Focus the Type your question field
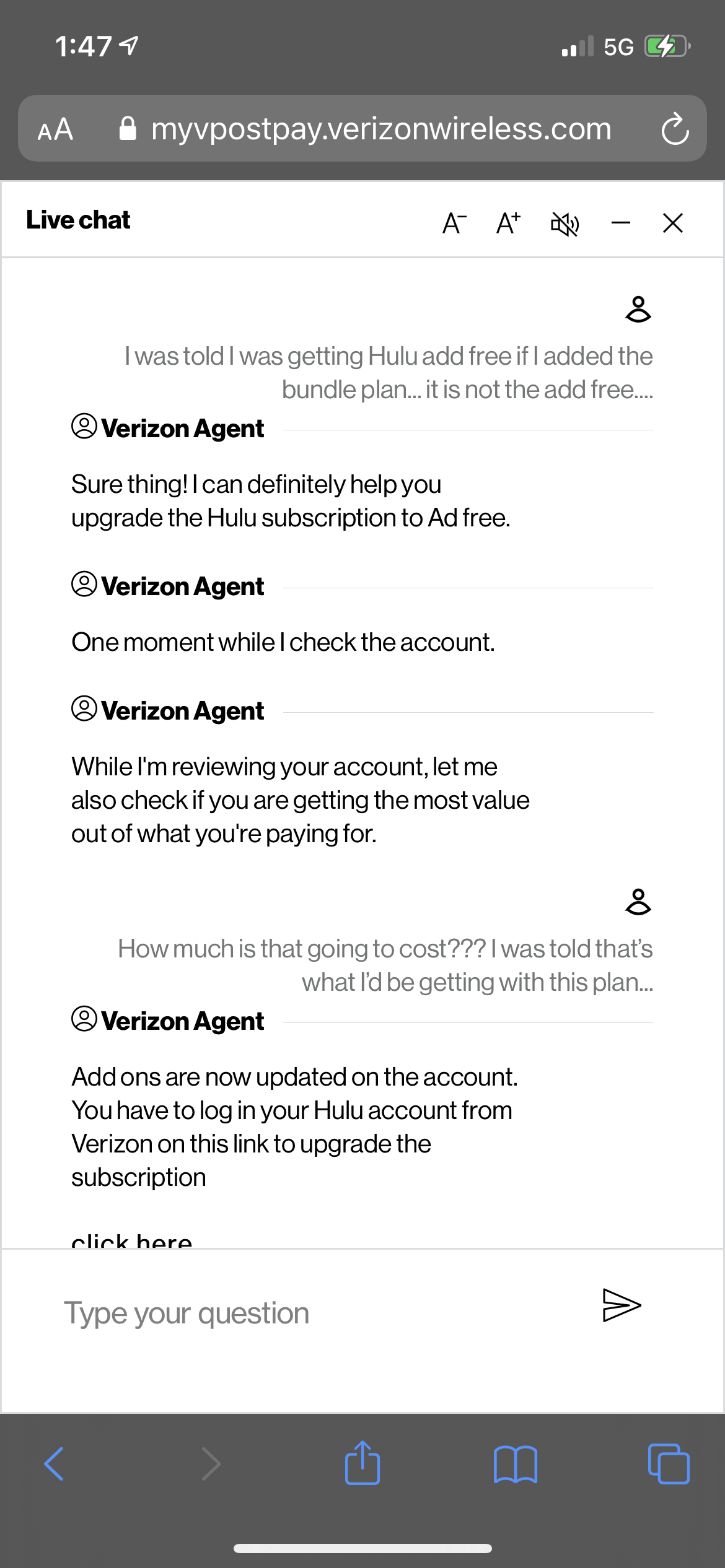Image resolution: width=725 pixels, height=1568 pixels. coord(310,1313)
